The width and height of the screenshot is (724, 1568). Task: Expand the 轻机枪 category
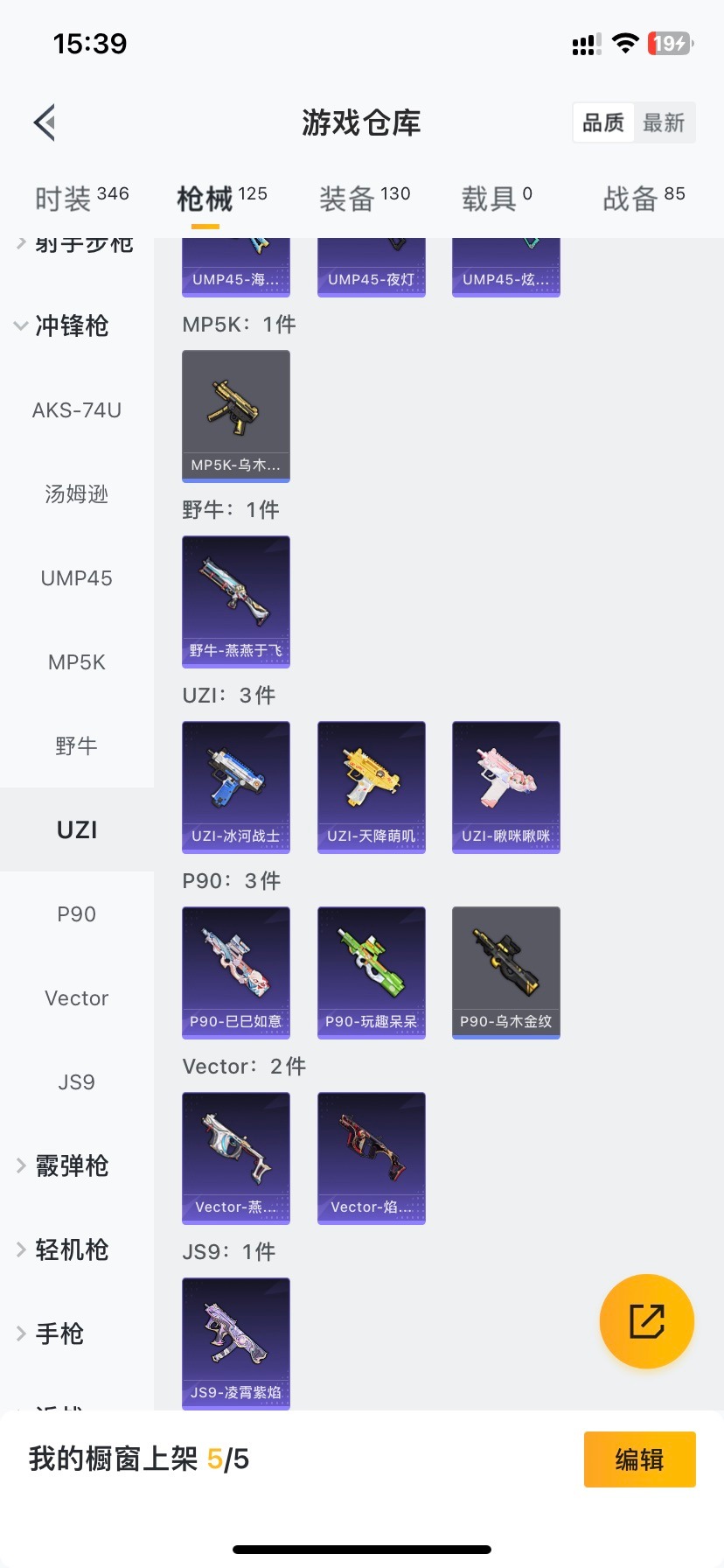(63, 1250)
